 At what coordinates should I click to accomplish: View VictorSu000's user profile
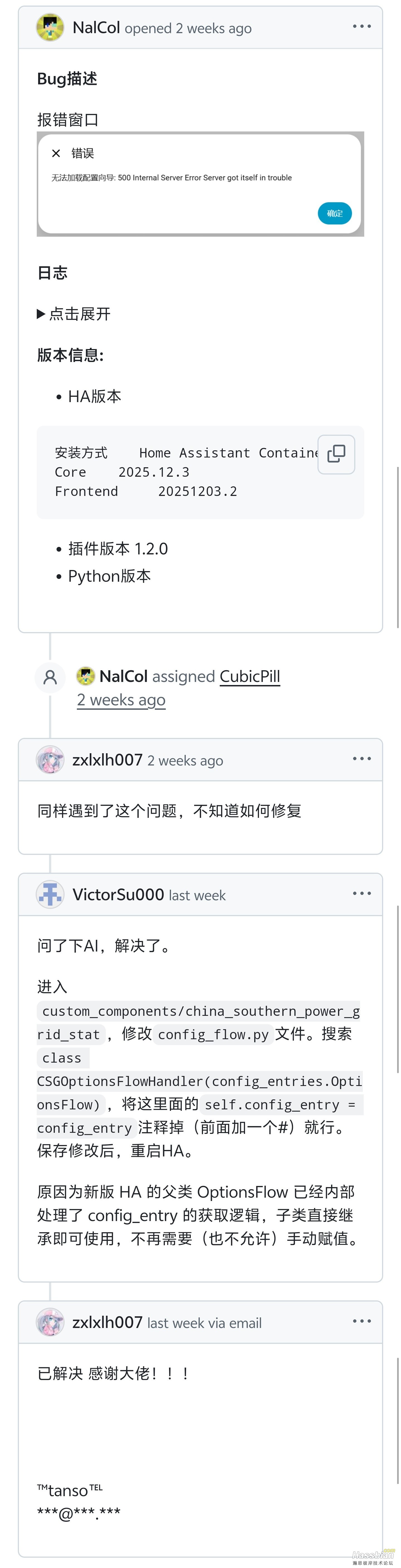118,895
